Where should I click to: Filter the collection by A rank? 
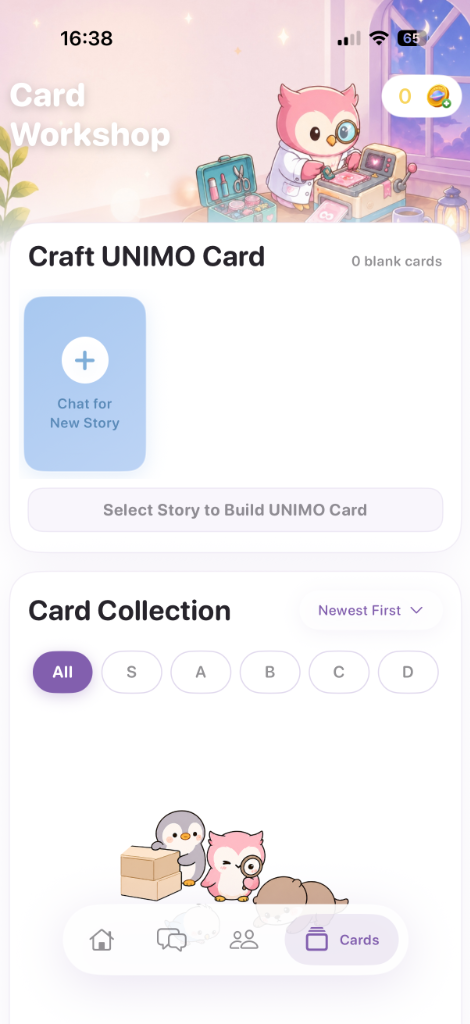tap(200, 672)
